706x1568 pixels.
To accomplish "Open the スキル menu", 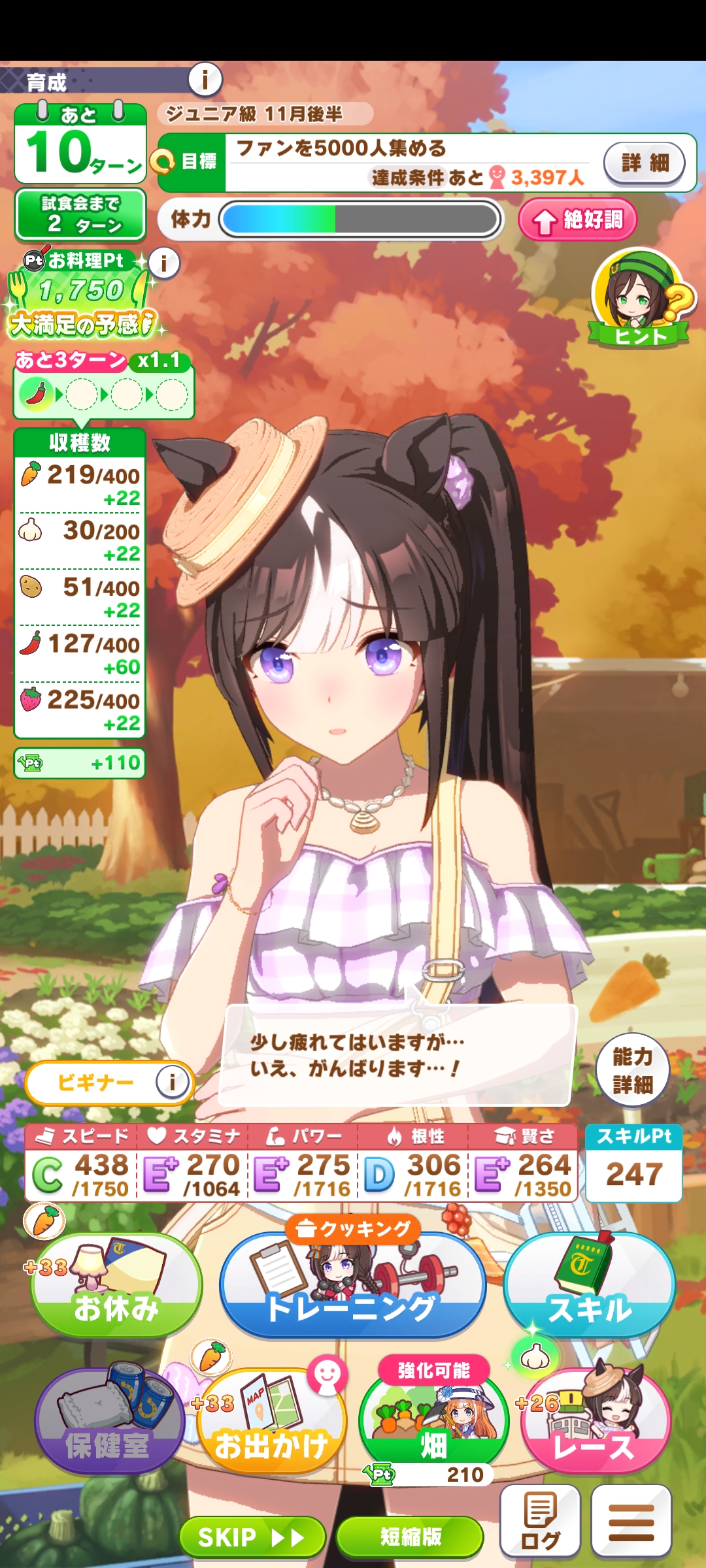I will coord(589,1285).
